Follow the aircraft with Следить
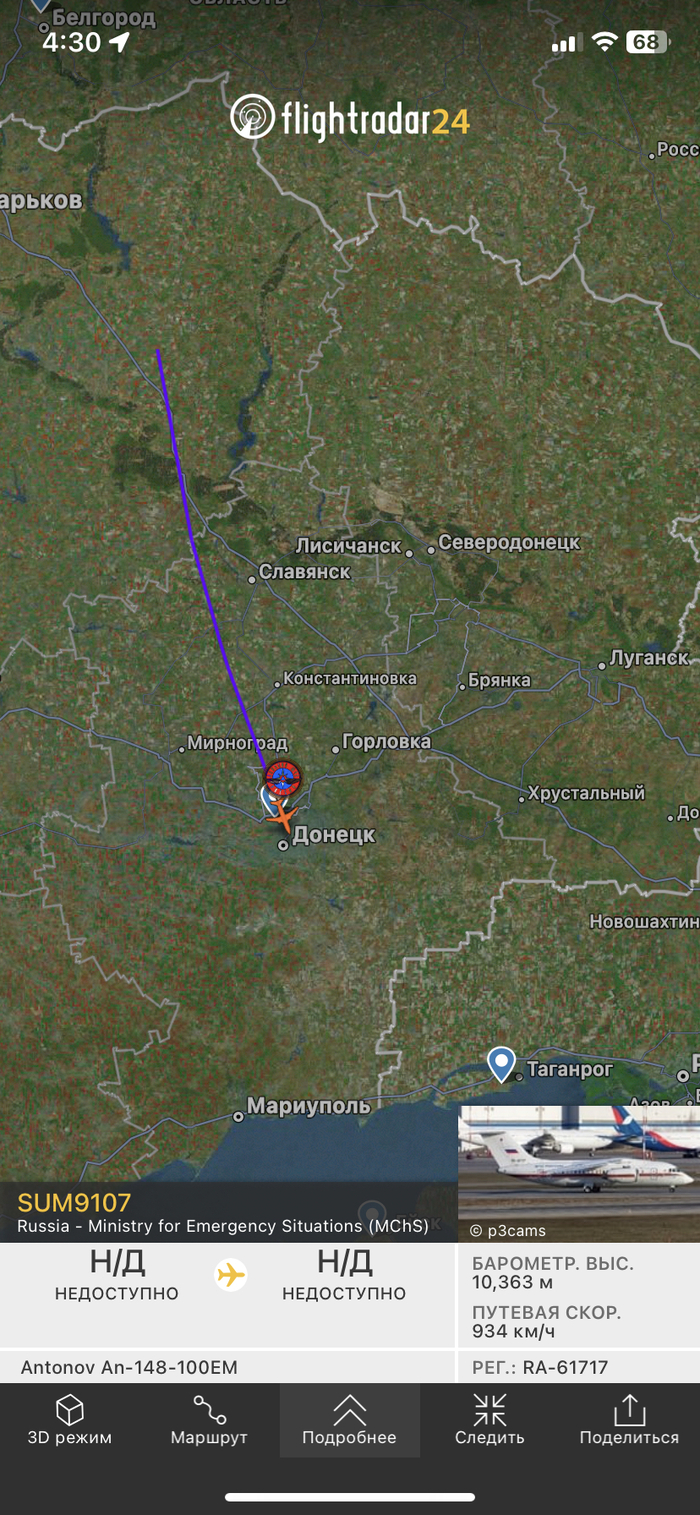 (489, 1421)
